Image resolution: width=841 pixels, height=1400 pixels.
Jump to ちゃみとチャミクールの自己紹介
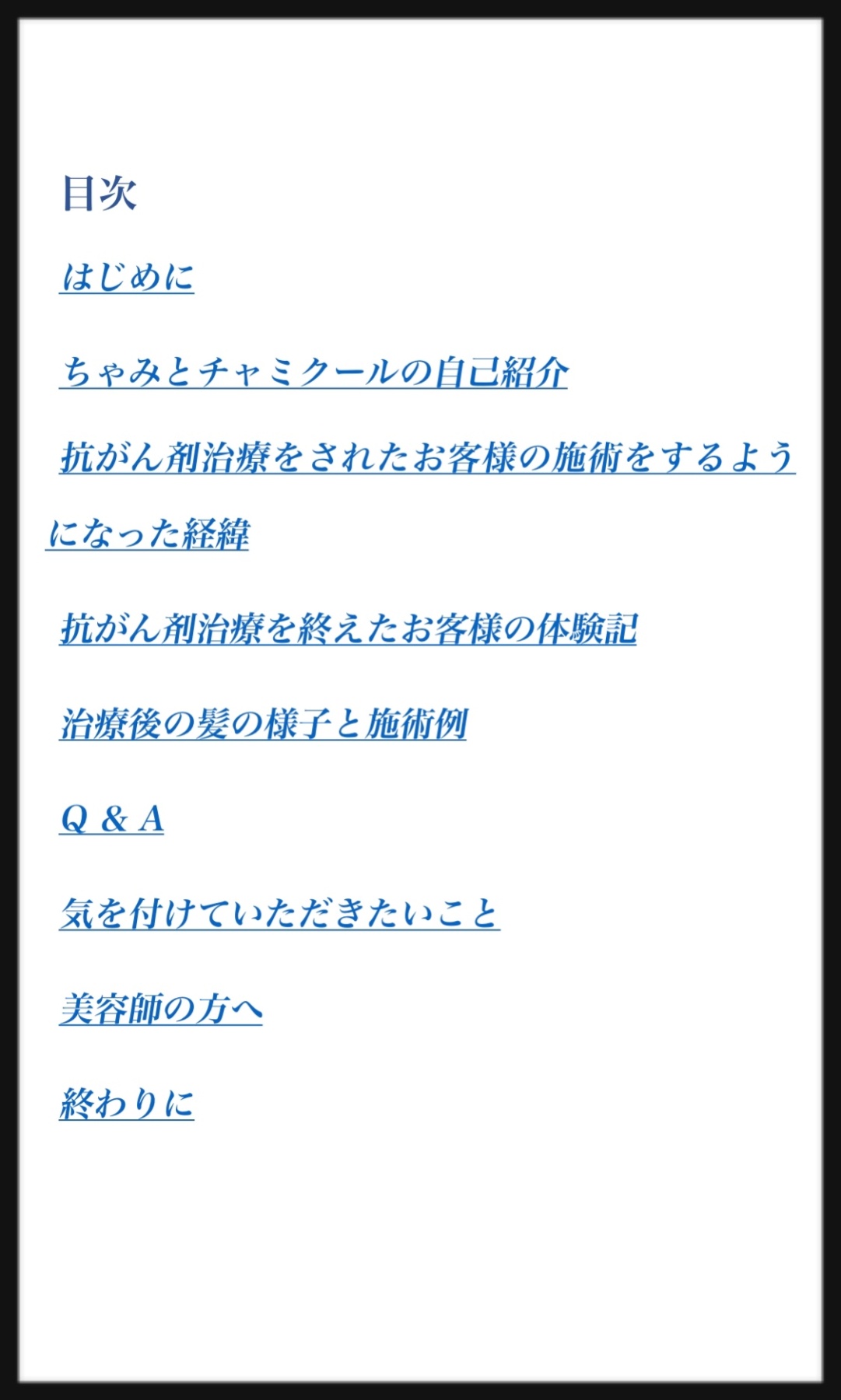pyautogui.click(x=314, y=371)
